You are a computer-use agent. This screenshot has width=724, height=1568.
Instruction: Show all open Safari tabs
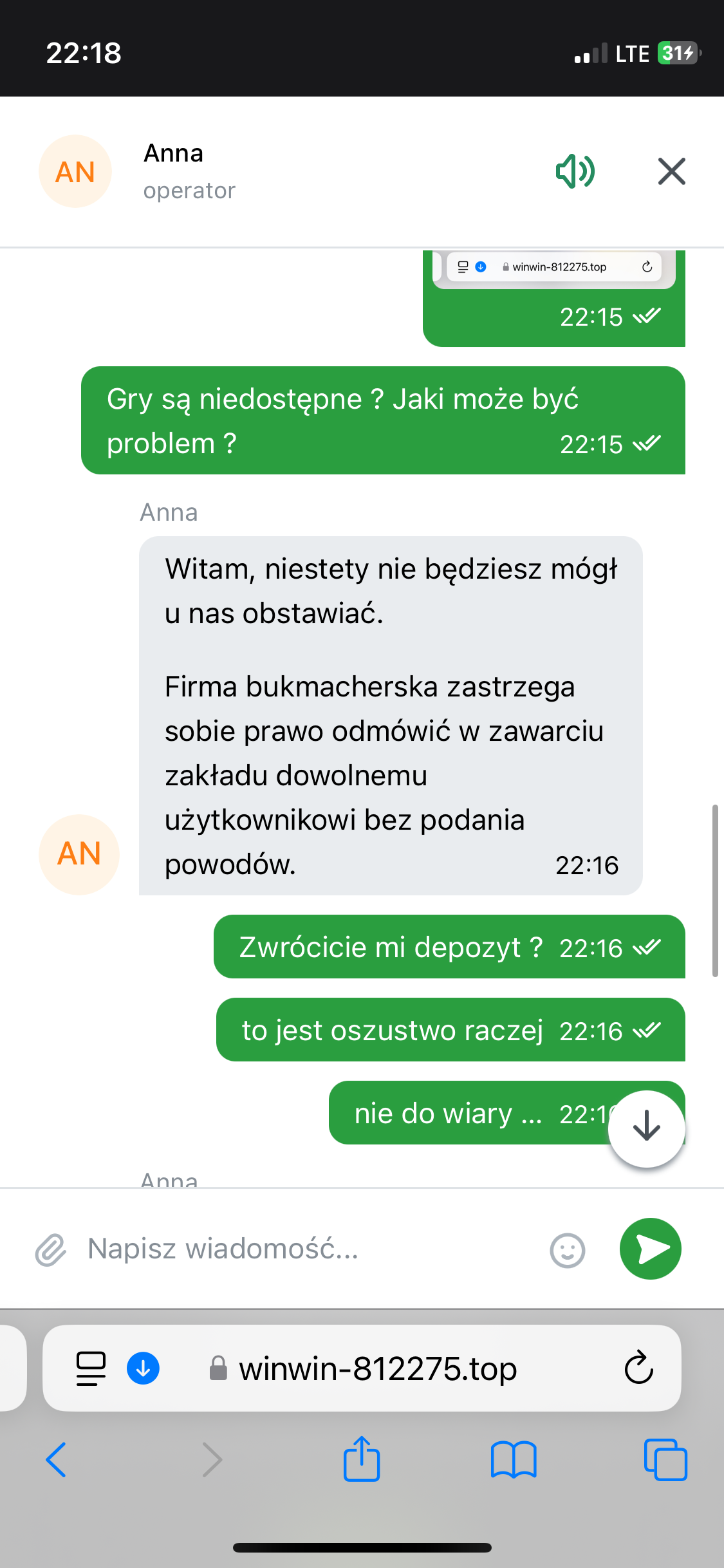[665, 1459]
